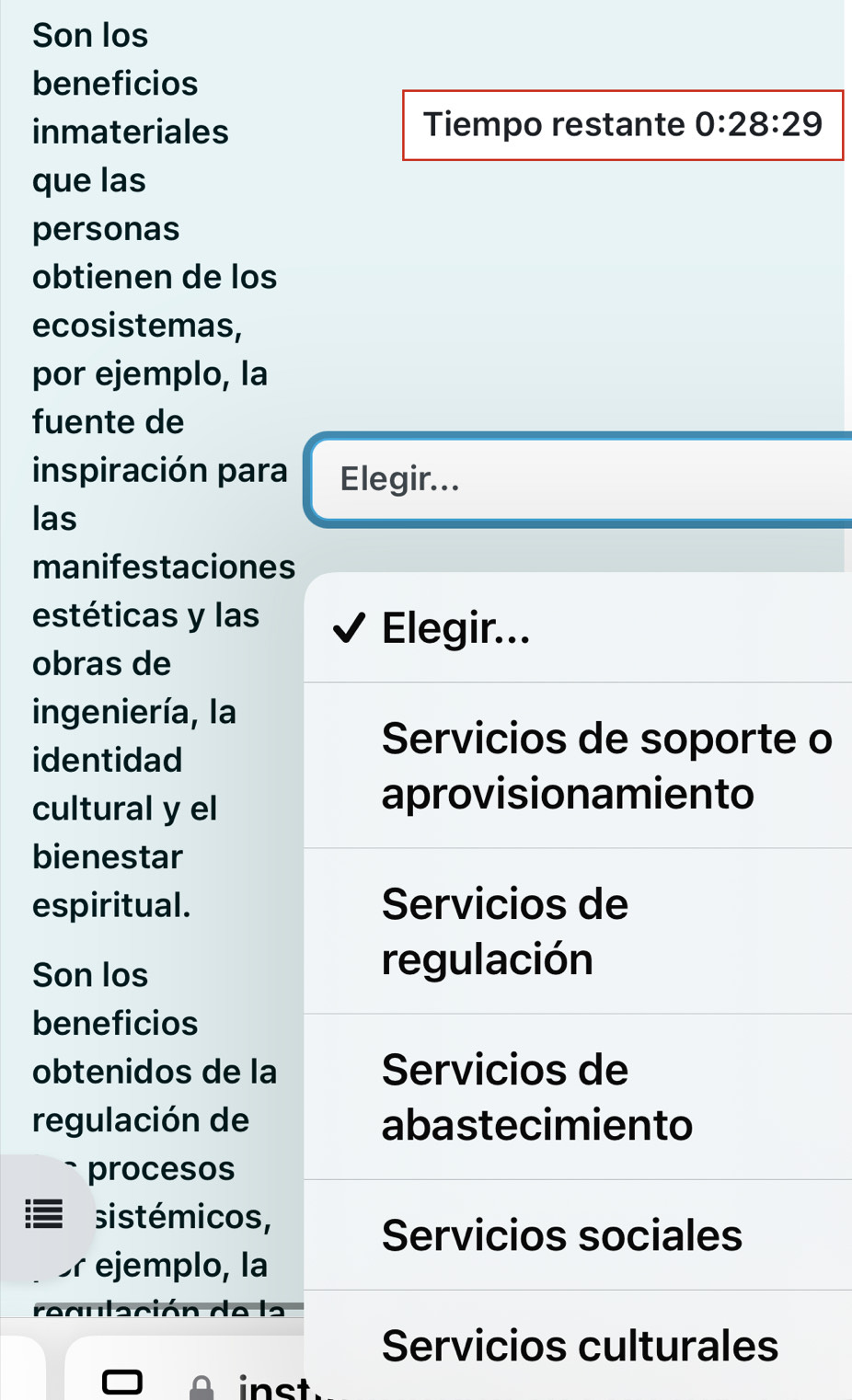The height and width of the screenshot is (1400, 852).
Task: Select Servicios culturales from the dropdown
Action: pos(580,1345)
